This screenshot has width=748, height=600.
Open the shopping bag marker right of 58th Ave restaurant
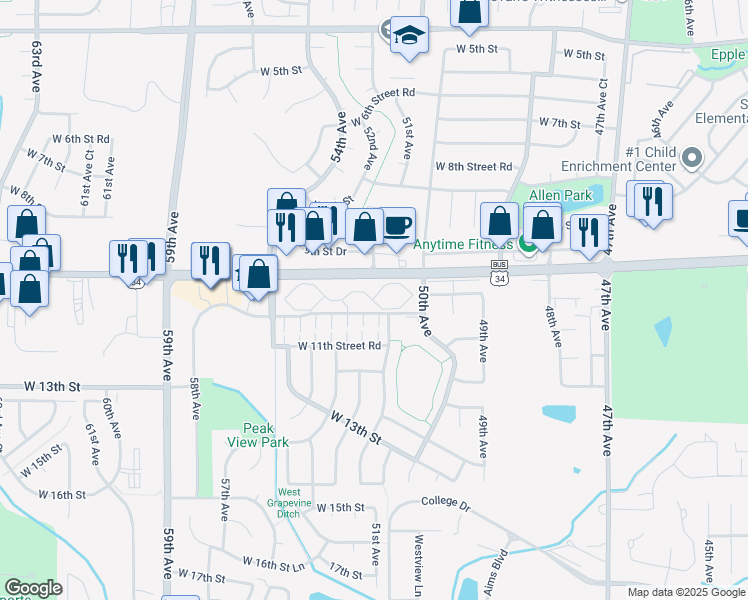point(259,275)
